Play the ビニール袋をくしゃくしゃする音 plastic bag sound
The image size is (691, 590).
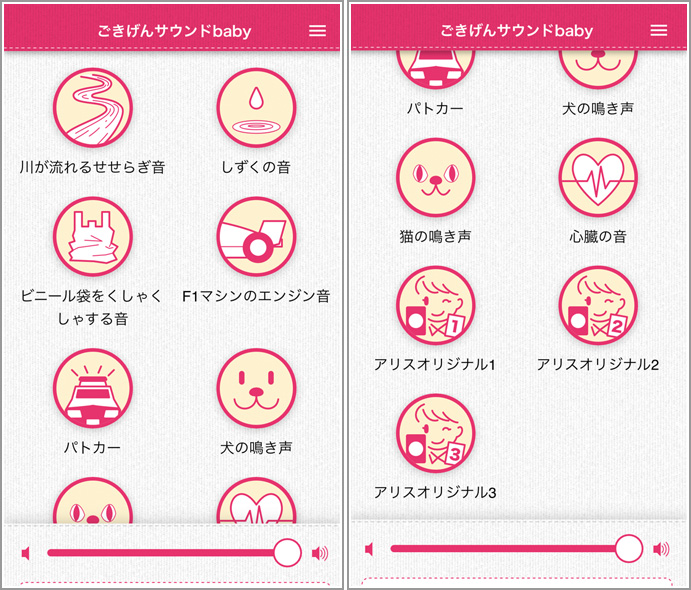92,237
